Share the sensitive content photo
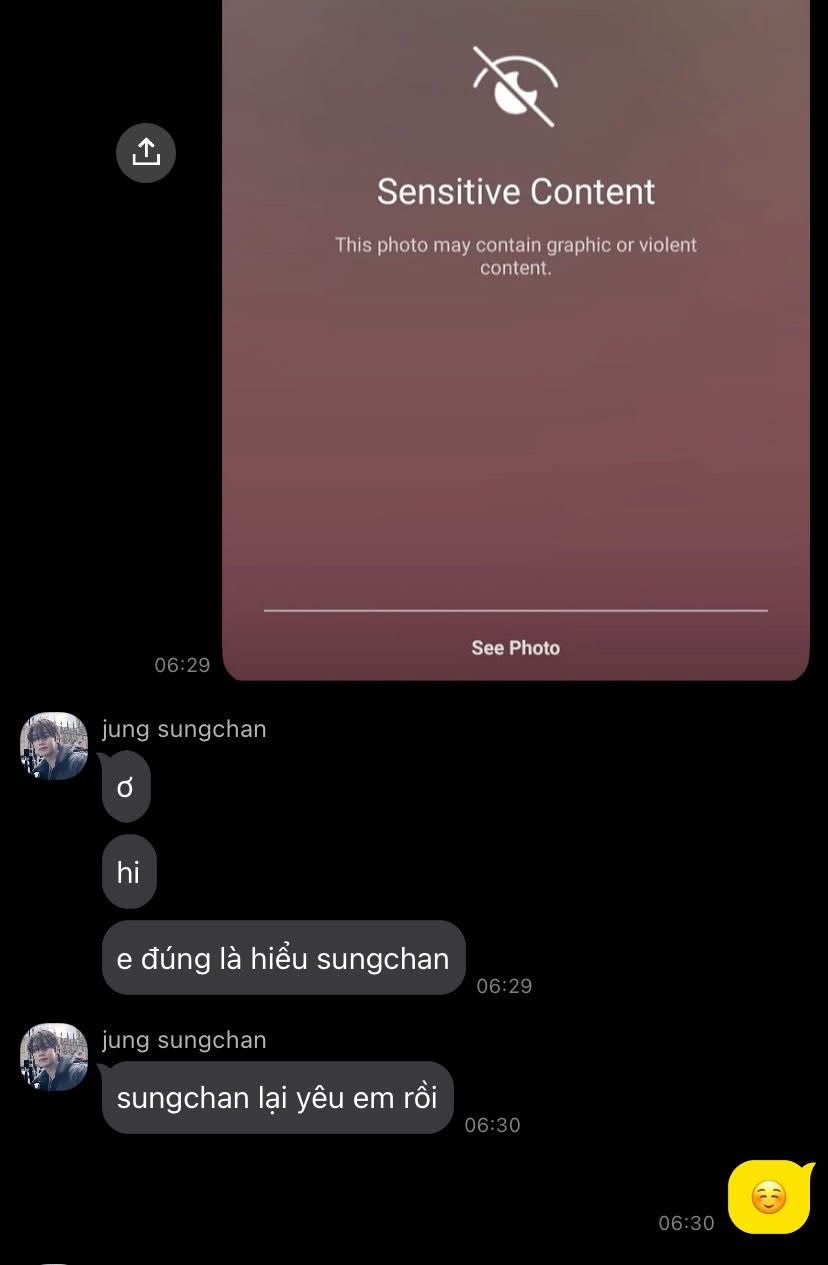The height and width of the screenshot is (1265, 828). tap(146, 152)
